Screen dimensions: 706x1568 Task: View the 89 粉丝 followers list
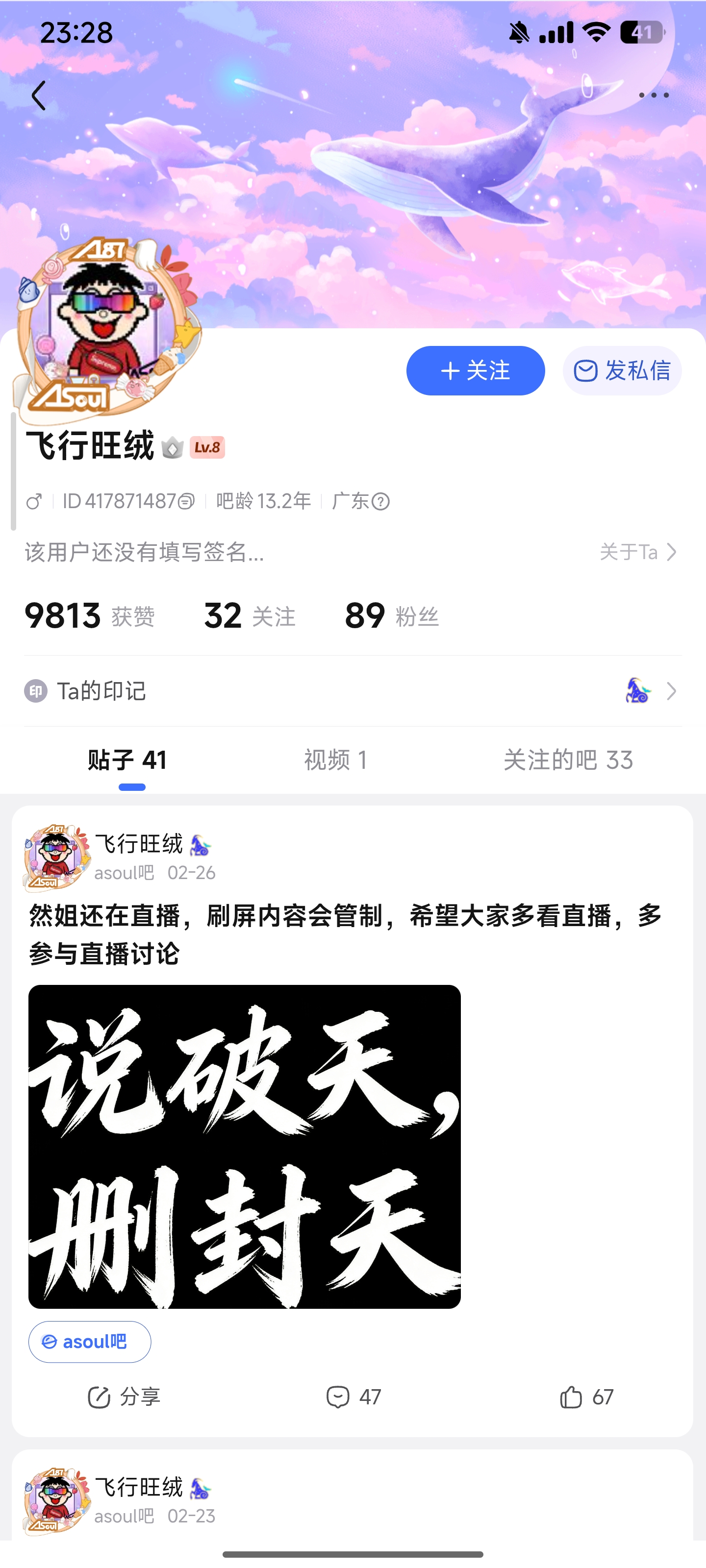click(x=391, y=616)
